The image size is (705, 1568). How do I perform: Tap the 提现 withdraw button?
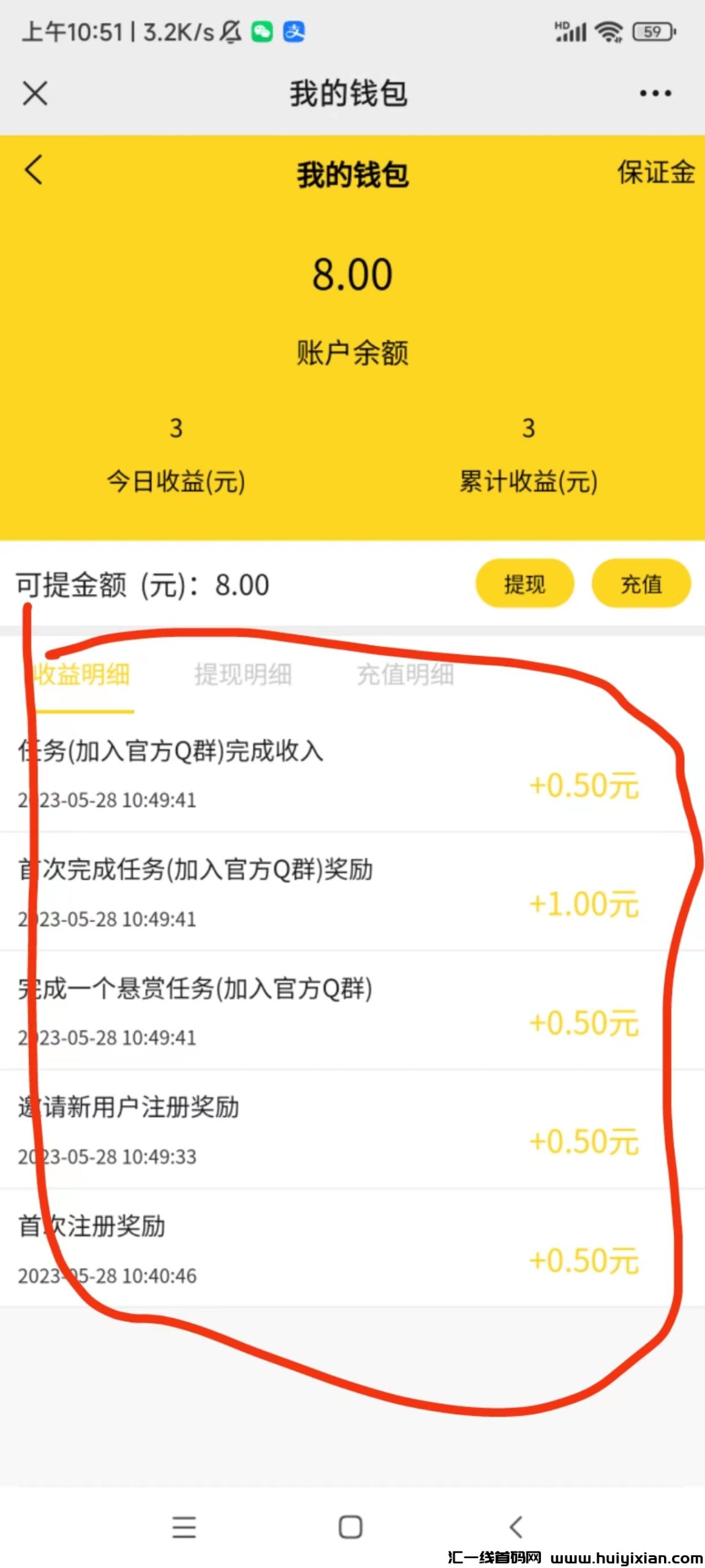pyautogui.click(x=524, y=584)
